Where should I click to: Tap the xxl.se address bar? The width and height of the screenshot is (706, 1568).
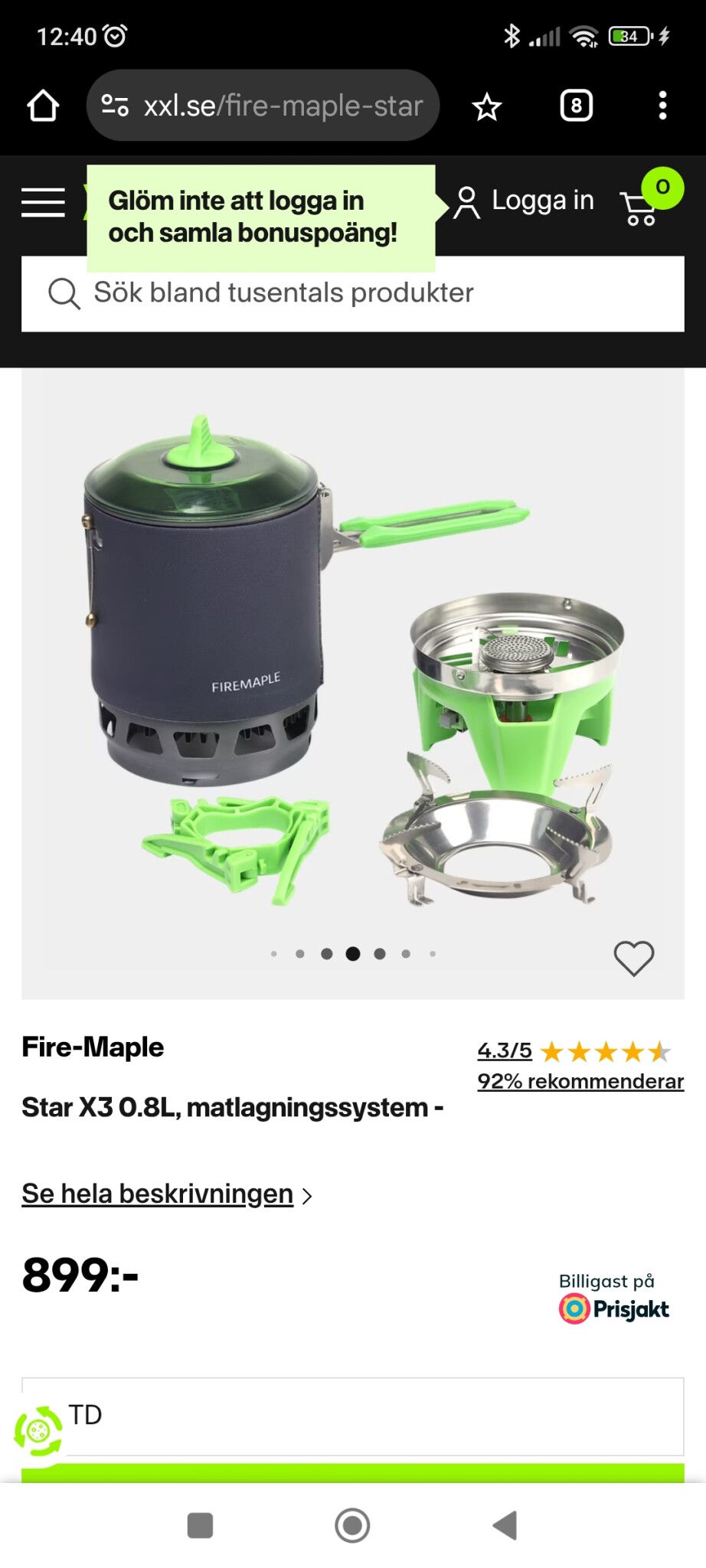point(264,106)
